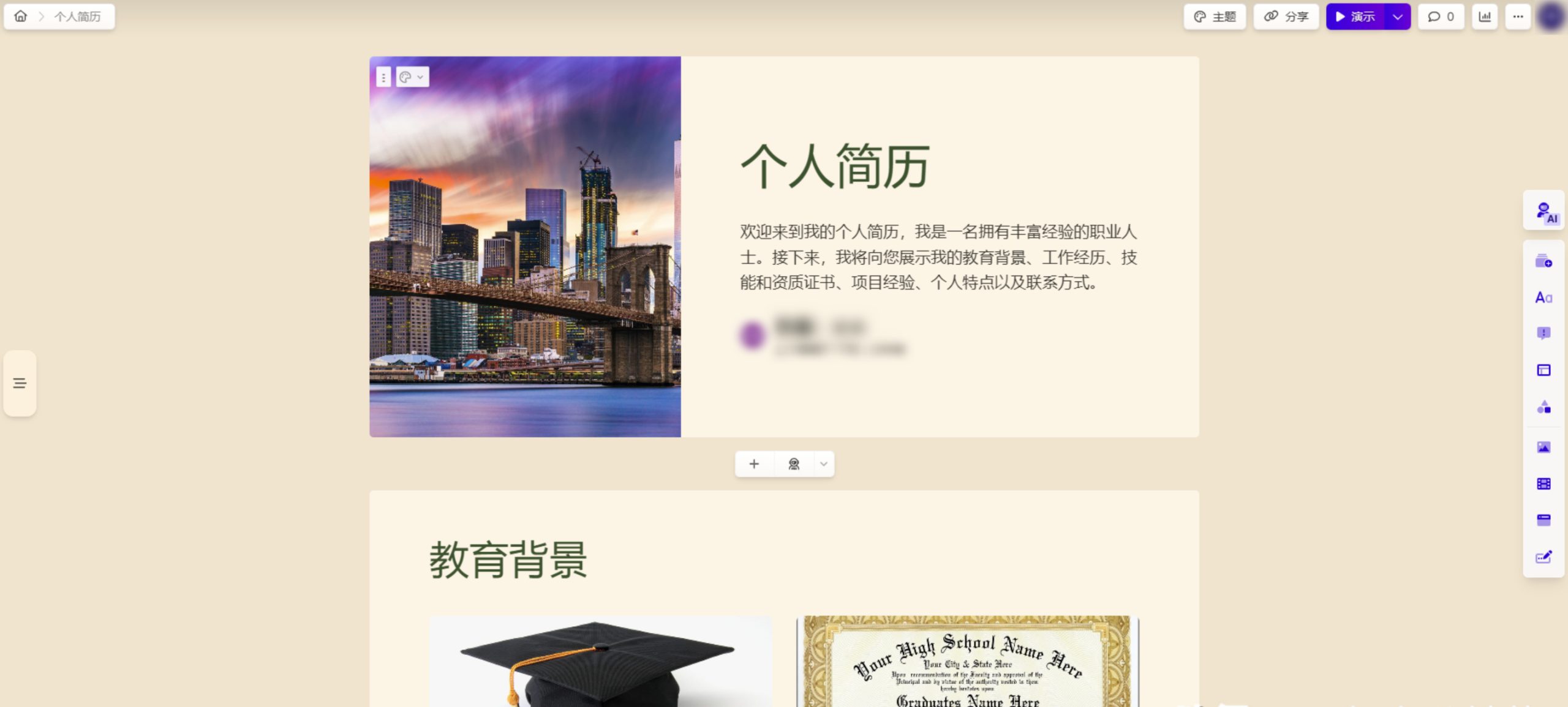Expand the presentation options dropdown arrow
Screen dimensions: 1568x707
[1398, 17]
